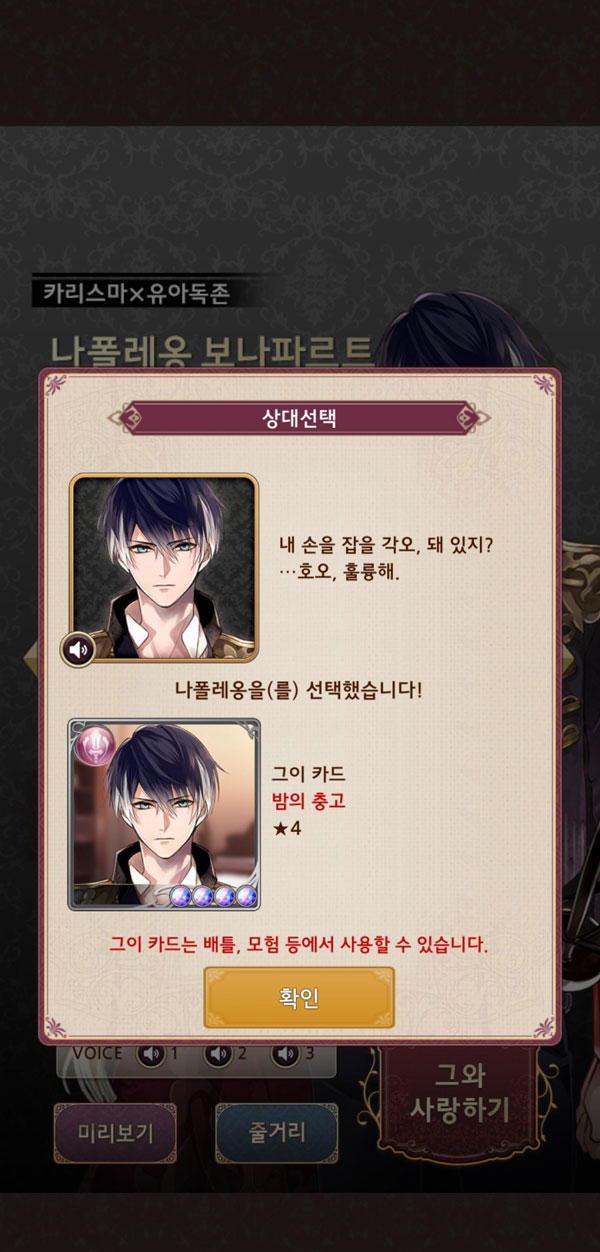Confirm the selection with the 확인 button
The image size is (600, 1252).
[299, 997]
